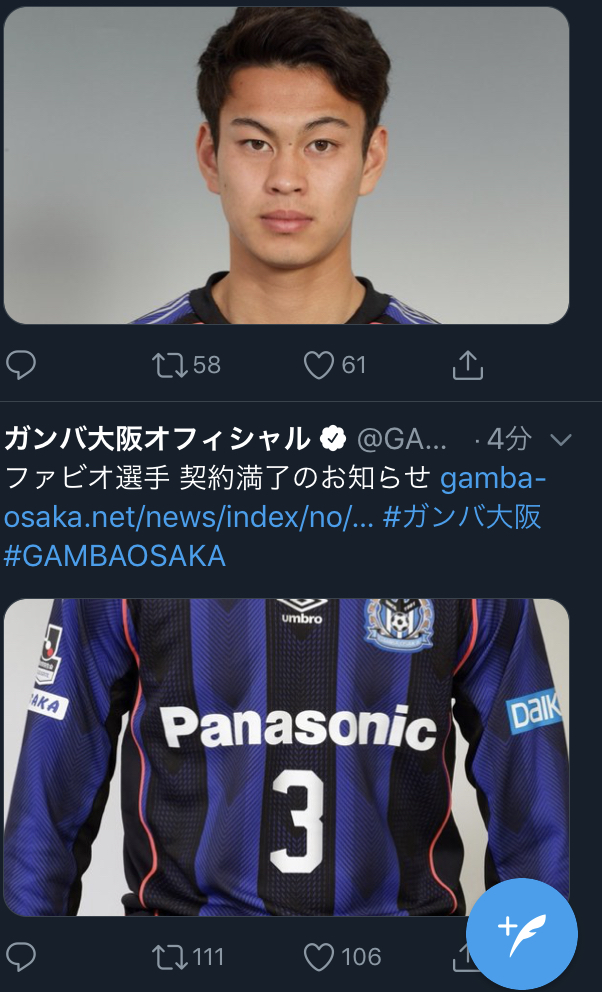Share the tweet with 61 likes
This screenshot has height=992, width=602.
pyautogui.click(x=467, y=366)
